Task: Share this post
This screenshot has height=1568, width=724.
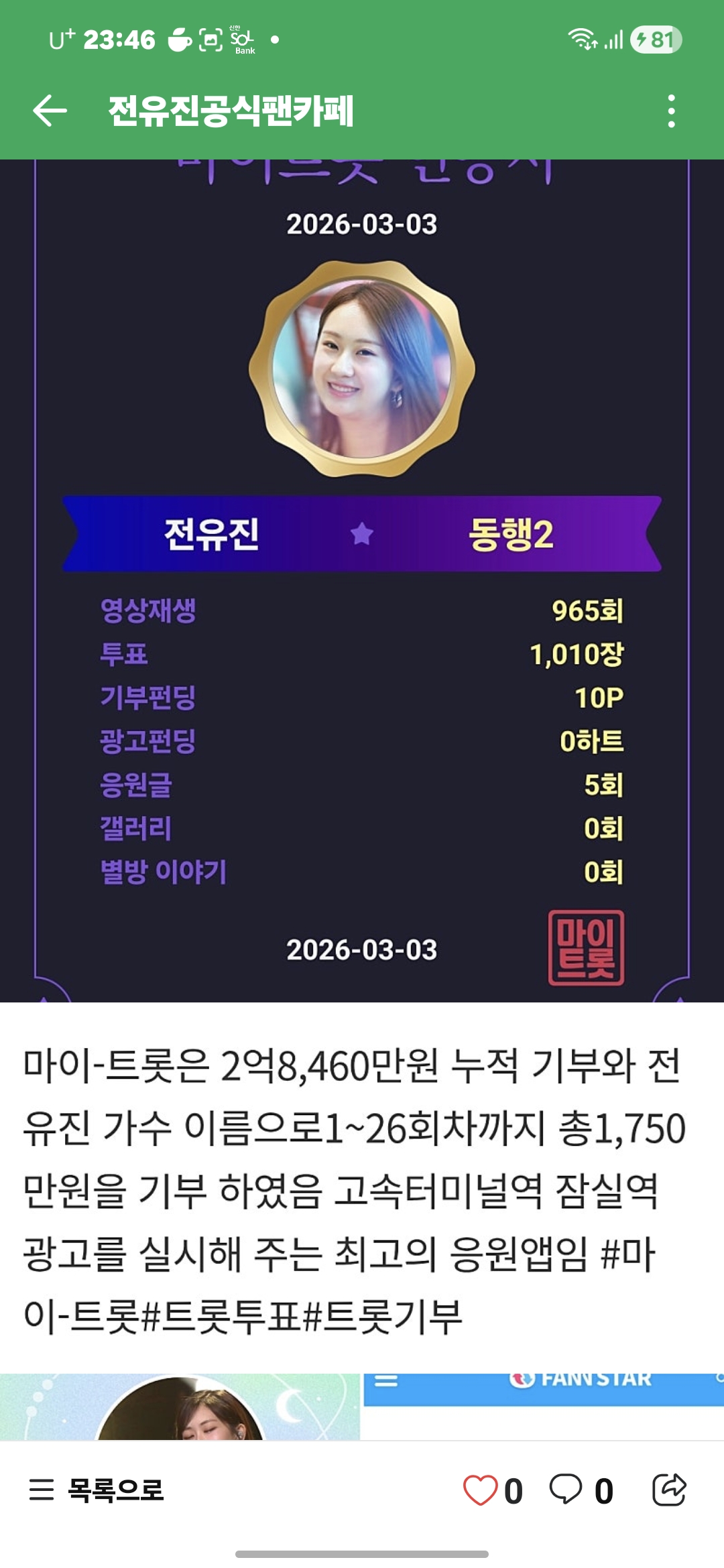Action: pyautogui.click(x=669, y=1490)
